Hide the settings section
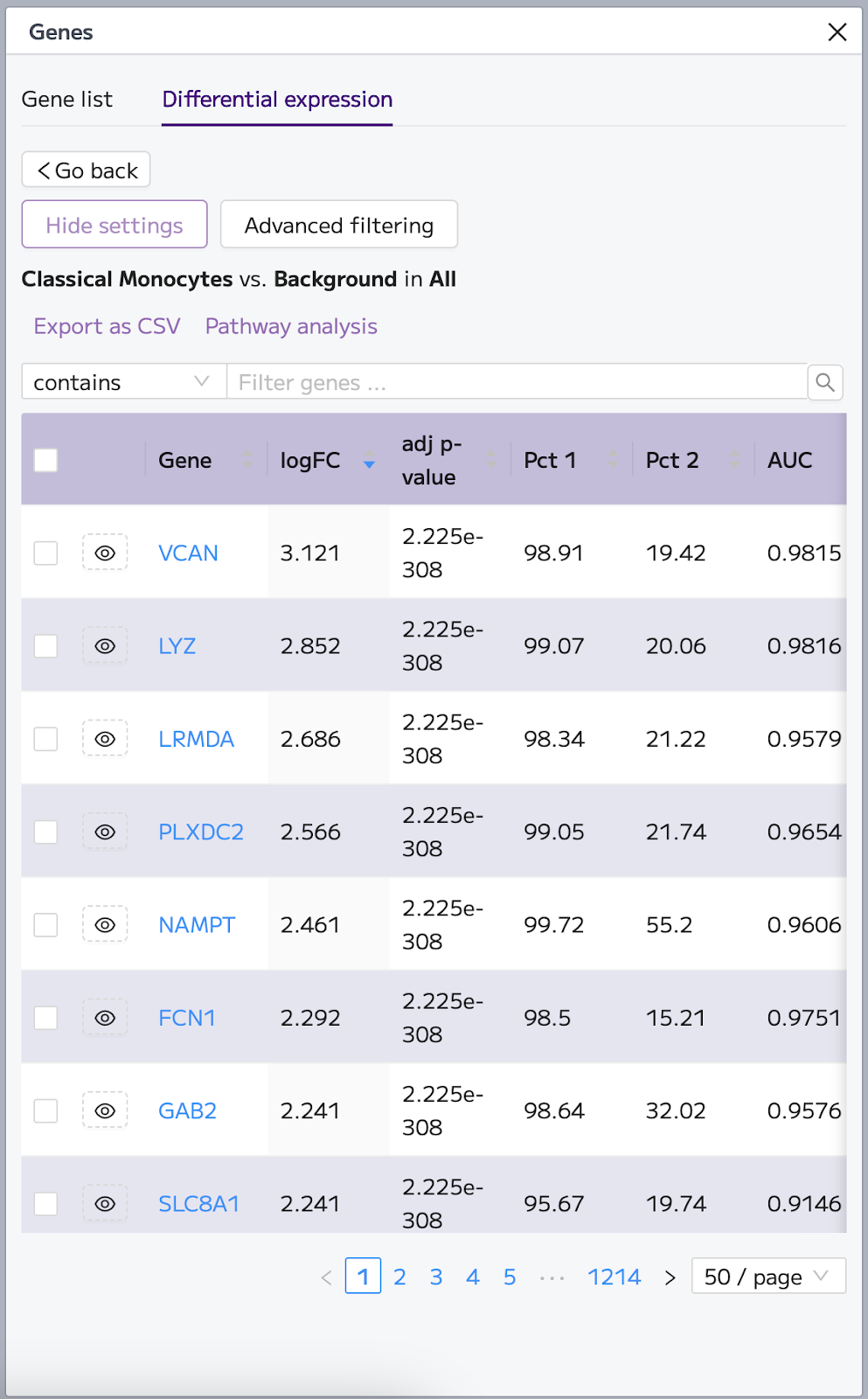 click(x=115, y=225)
